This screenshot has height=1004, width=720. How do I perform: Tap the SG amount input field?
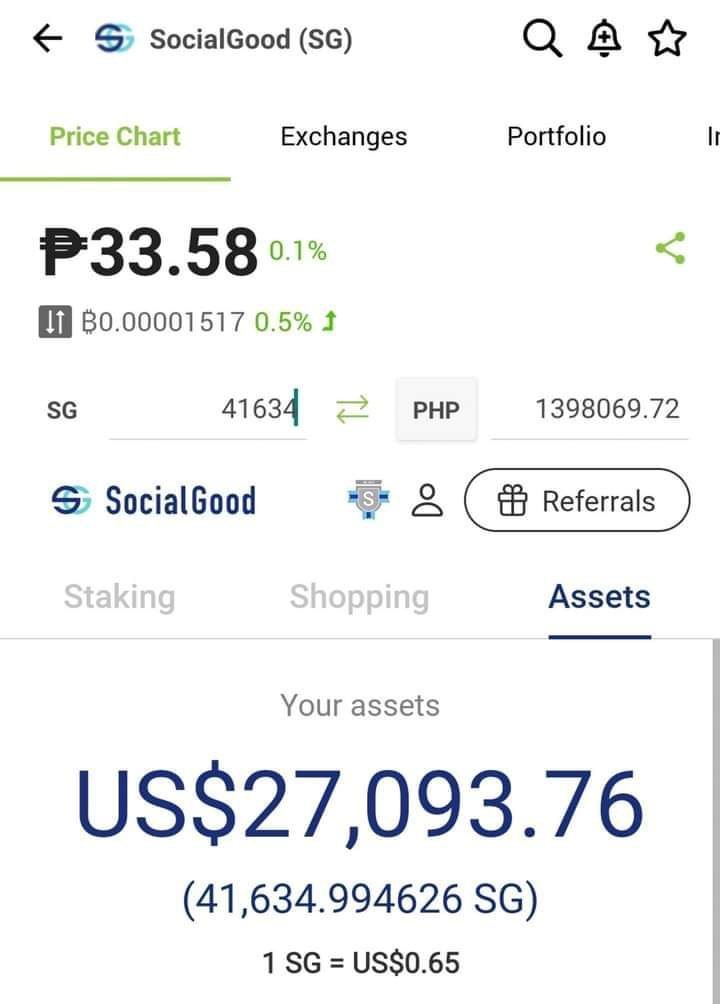pyautogui.click(x=208, y=409)
